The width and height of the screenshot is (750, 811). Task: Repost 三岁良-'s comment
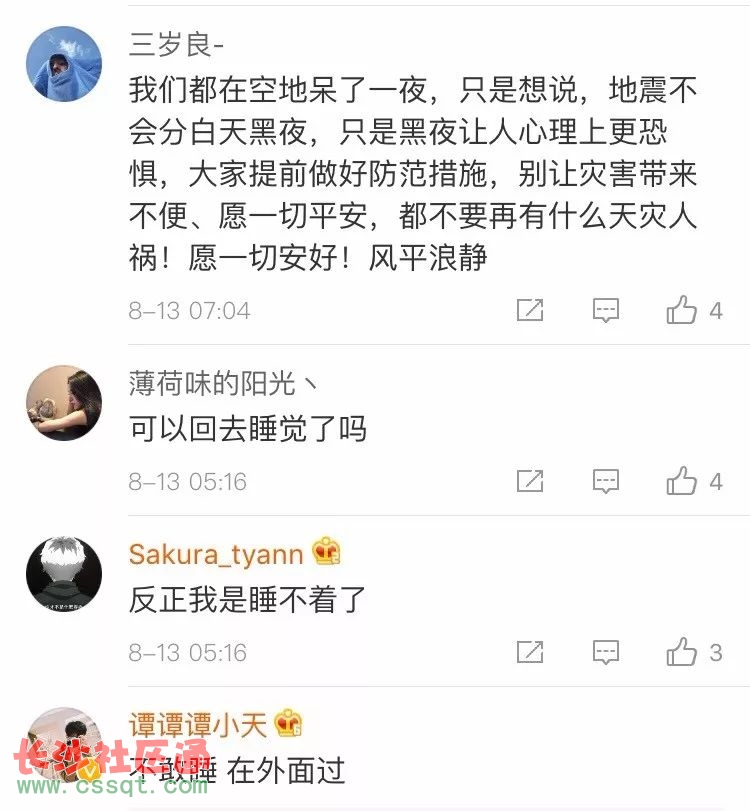click(x=530, y=310)
